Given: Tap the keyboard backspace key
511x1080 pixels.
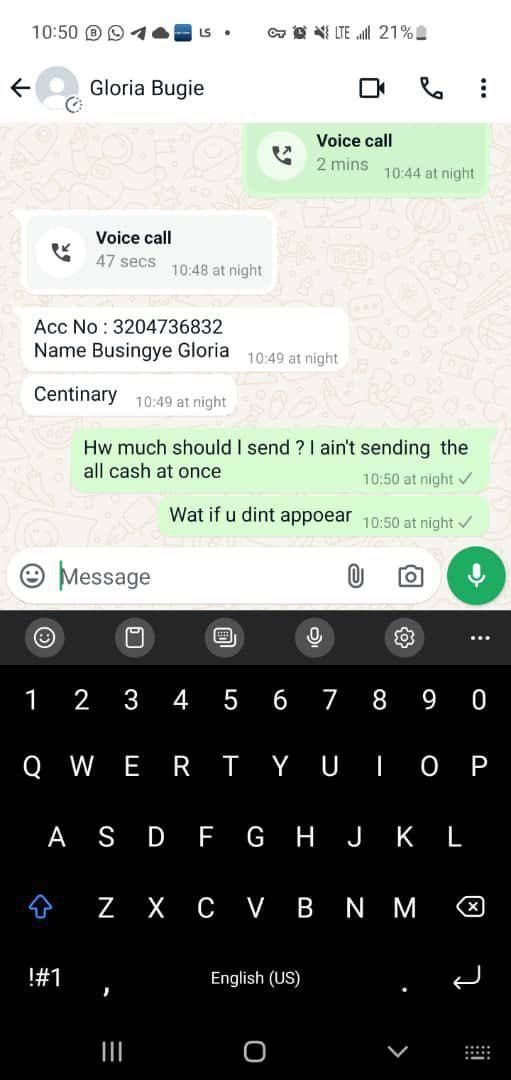Looking at the screenshot, I should pyautogui.click(x=470, y=908).
